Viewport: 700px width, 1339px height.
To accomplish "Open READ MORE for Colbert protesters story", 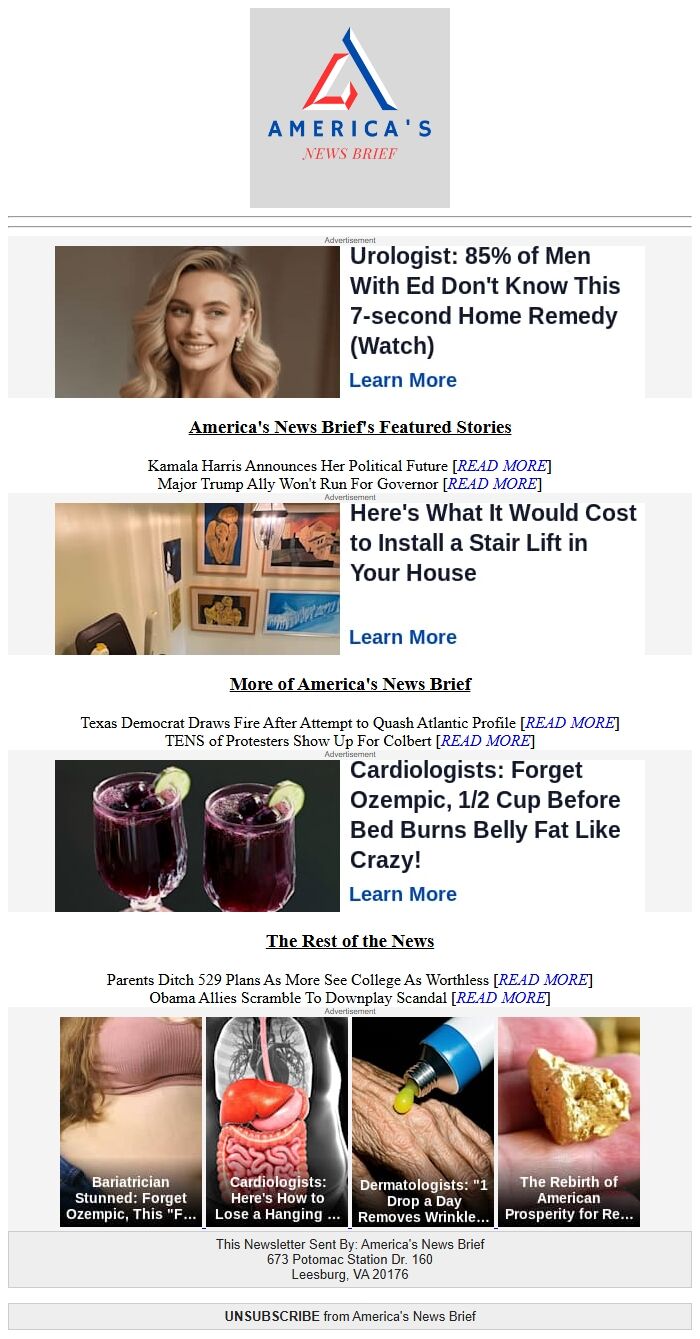I will 485,741.
